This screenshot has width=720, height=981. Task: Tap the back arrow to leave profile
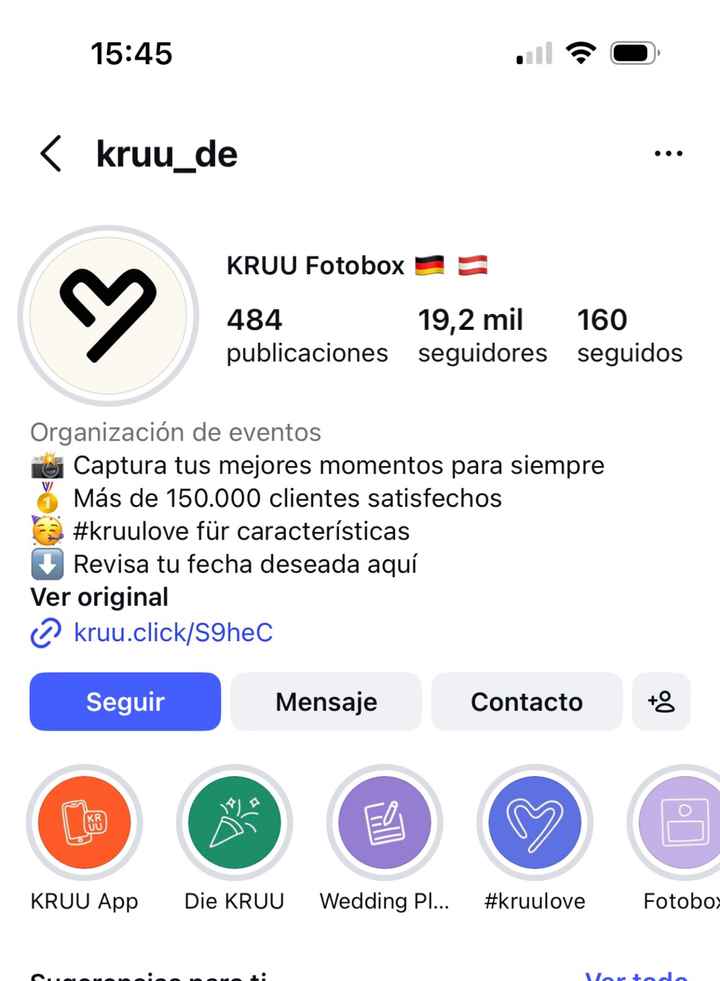pyautogui.click(x=50, y=153)
